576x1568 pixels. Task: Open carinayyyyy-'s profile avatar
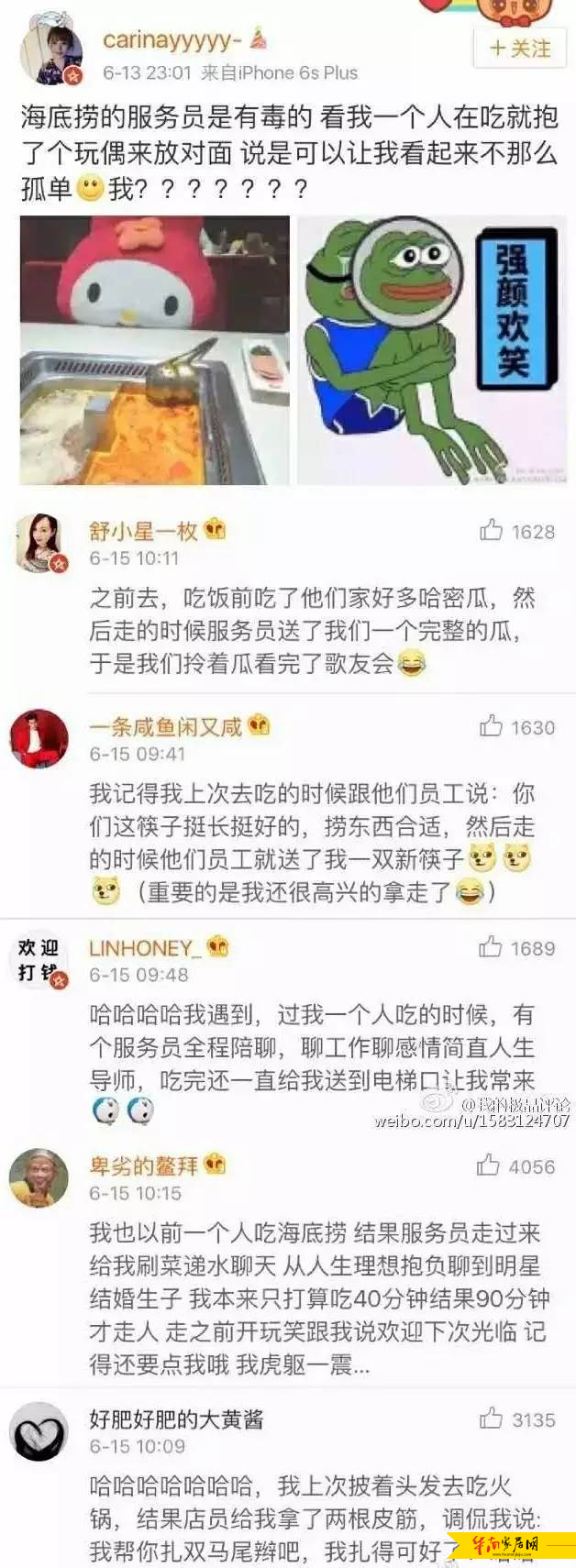point(52,52)
